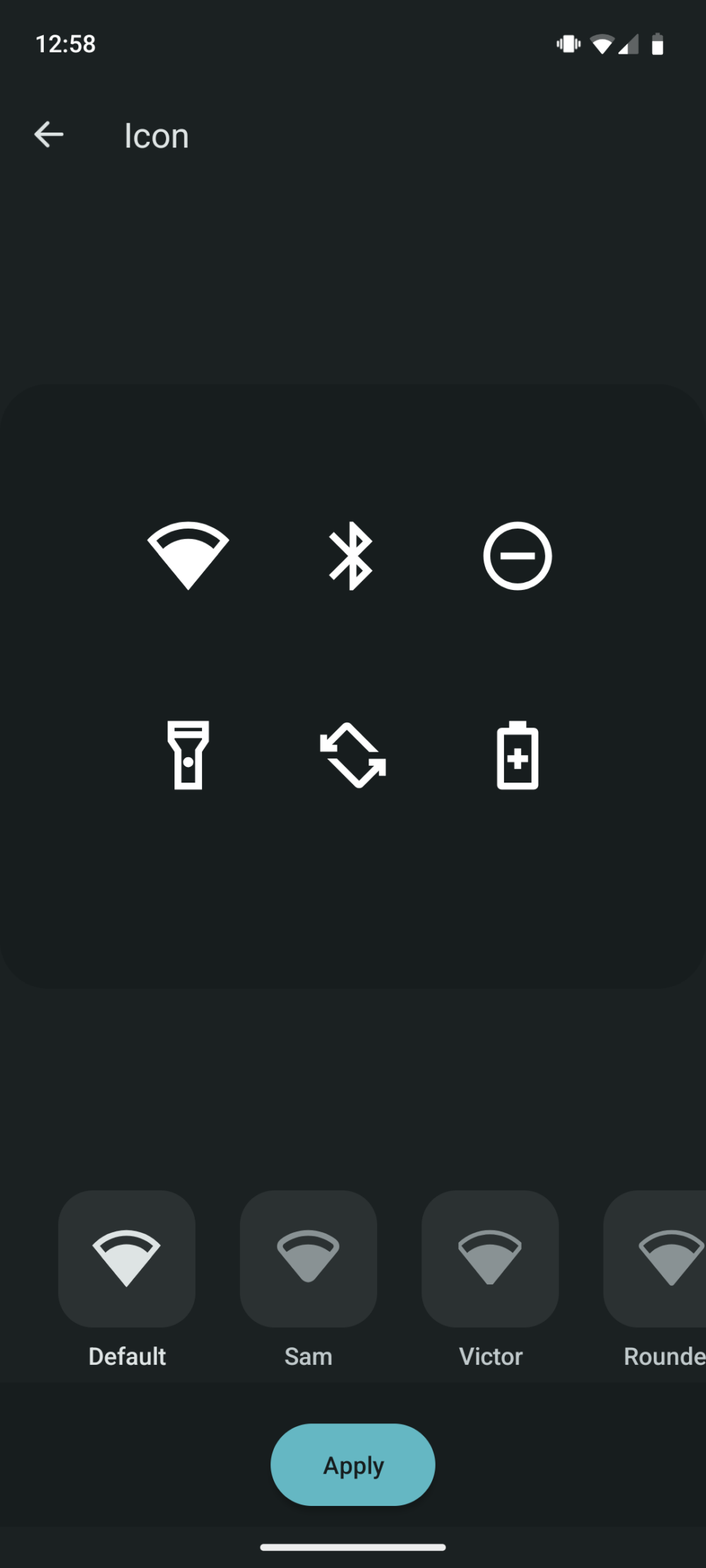The width and height of the screenshot is (706, 1568).
Task: Tap the back arrow in the top bar
Action: click(48, 135)
